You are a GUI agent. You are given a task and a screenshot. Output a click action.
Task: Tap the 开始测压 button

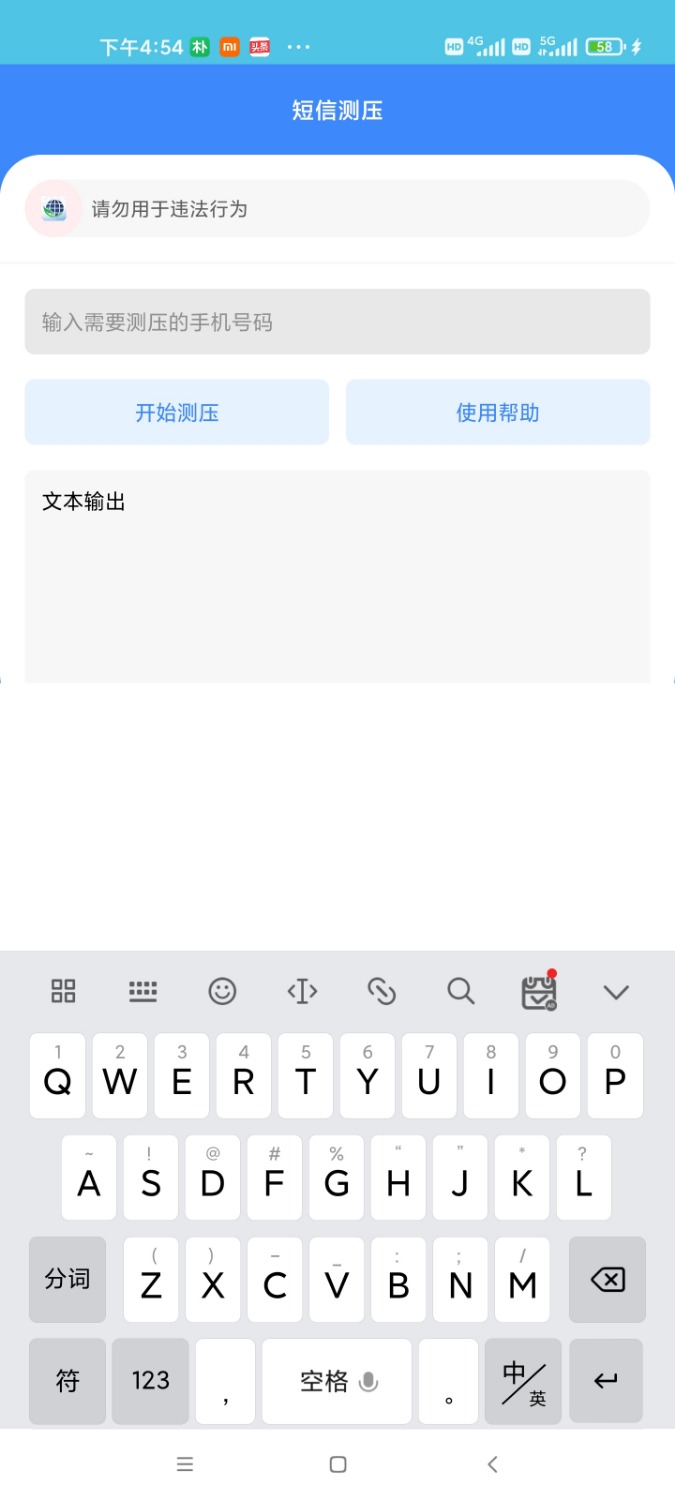[177, 412]
